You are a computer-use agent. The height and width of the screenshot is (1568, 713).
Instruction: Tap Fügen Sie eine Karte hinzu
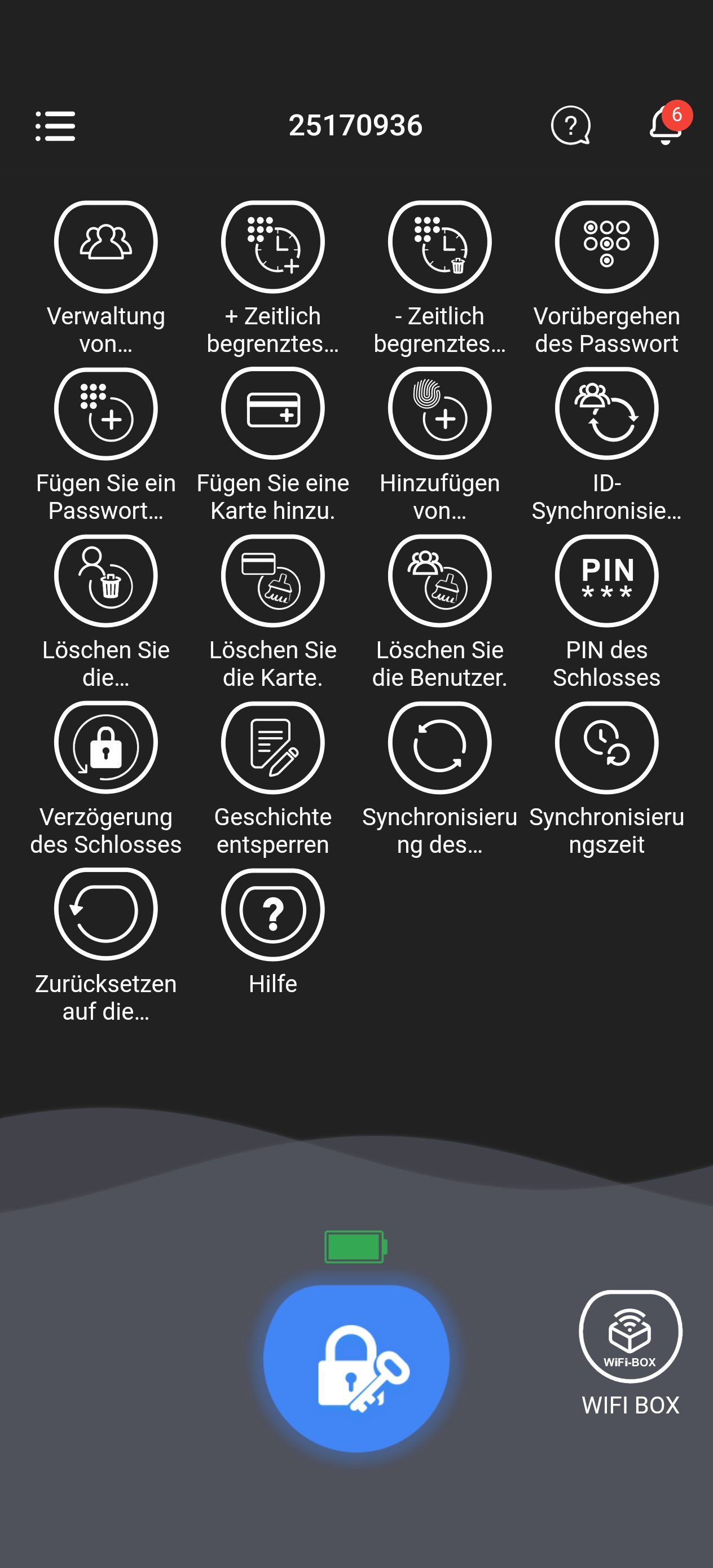tap(273, 445)
